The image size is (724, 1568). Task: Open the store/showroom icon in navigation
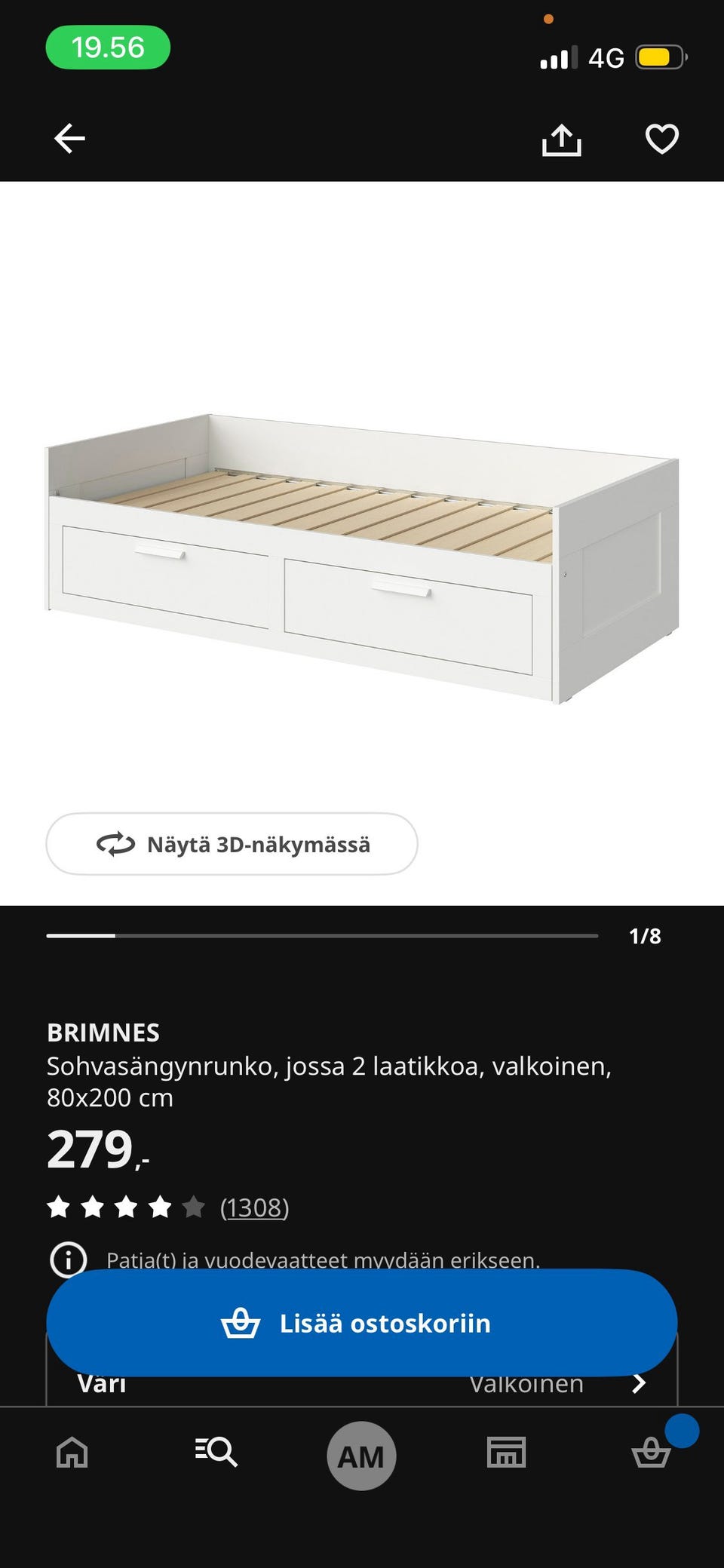coord(507,1454)
